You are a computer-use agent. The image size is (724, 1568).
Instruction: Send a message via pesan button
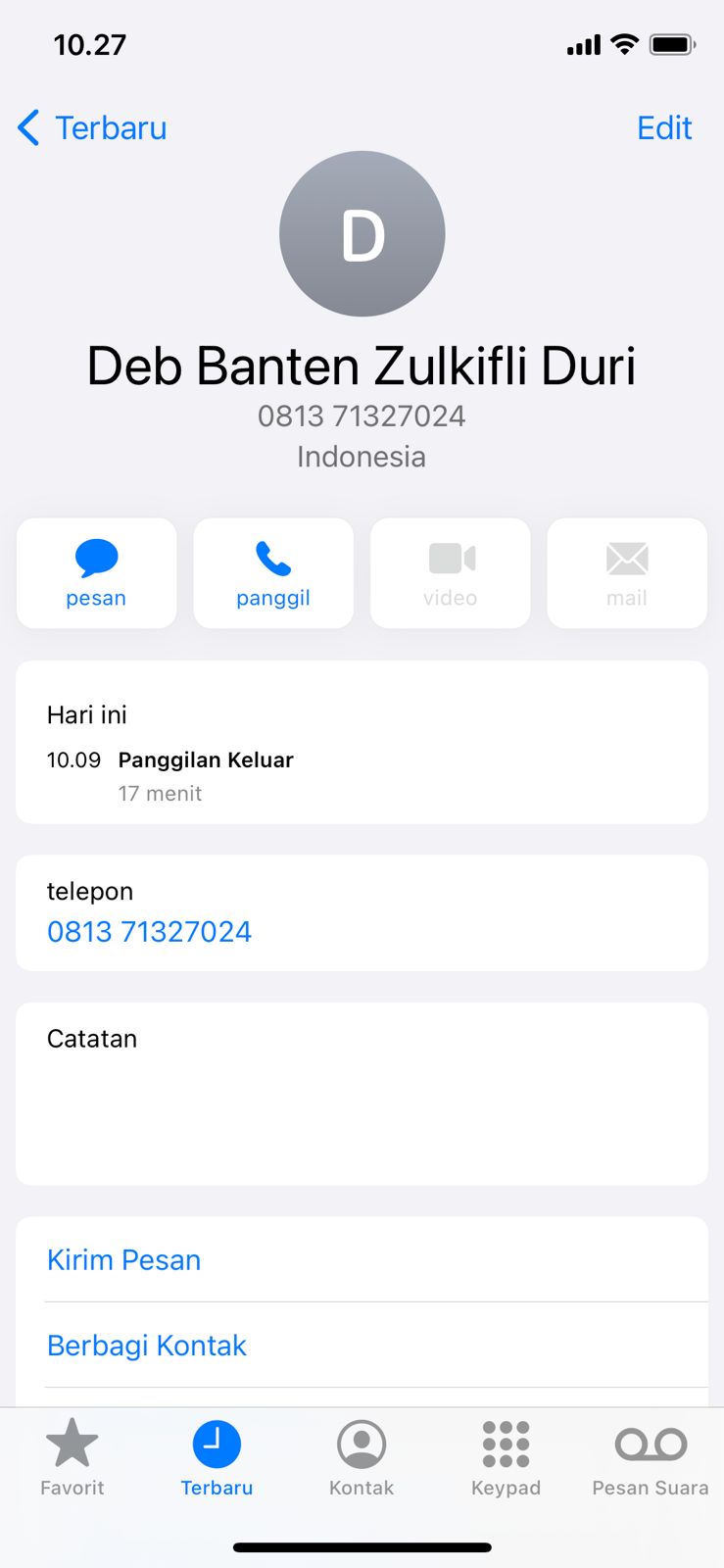click(x=96, y=573)
